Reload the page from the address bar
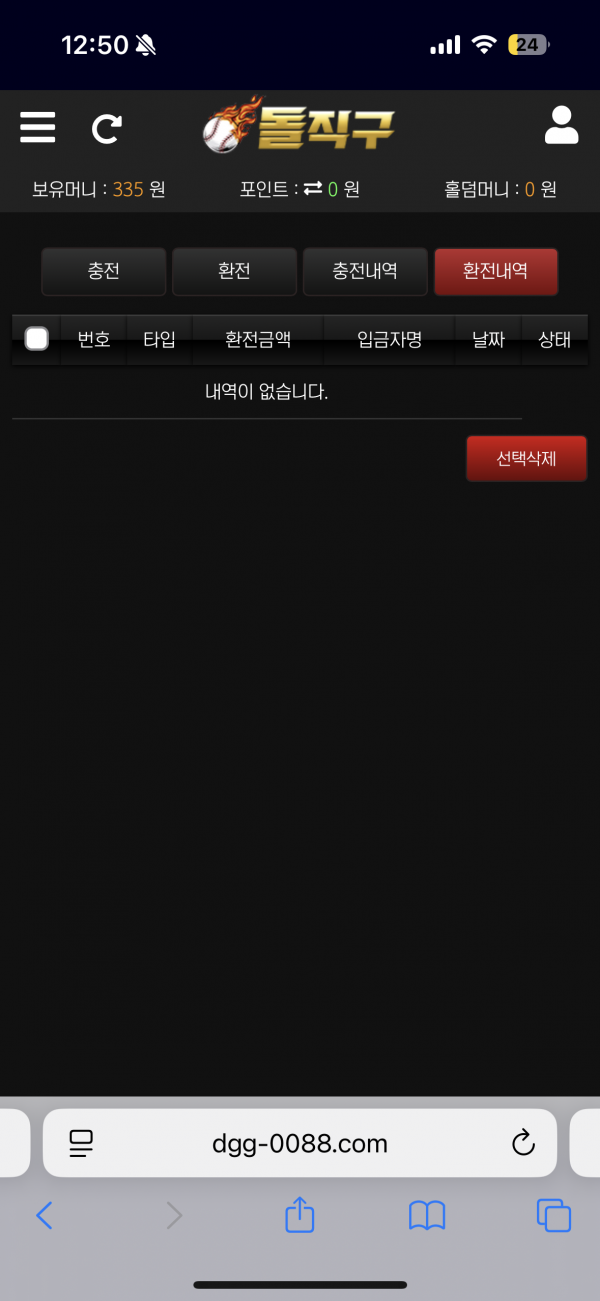600x1301 pixels. click(523, 1143)
